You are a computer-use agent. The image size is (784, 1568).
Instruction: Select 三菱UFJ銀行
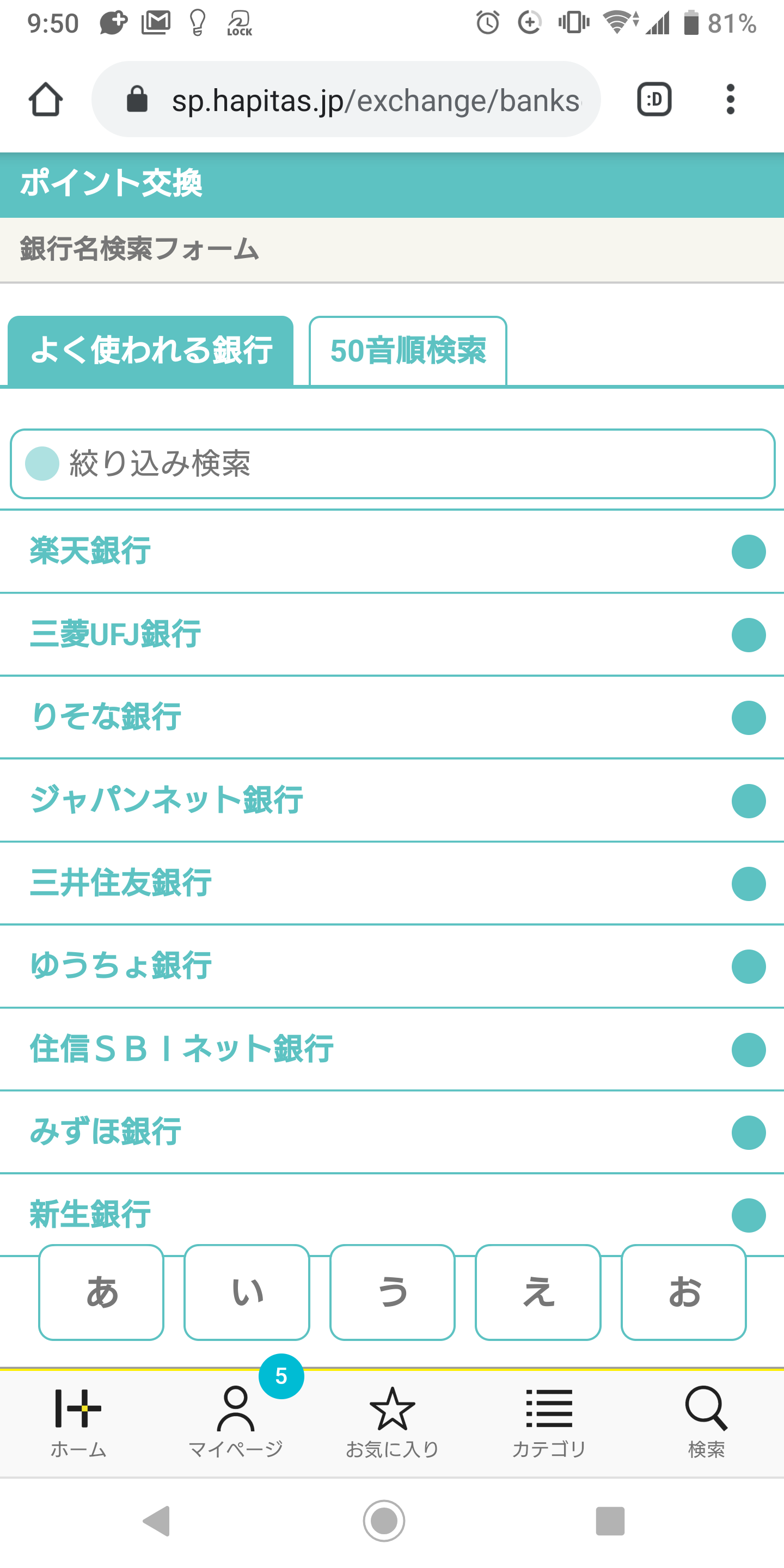pos(392,634)
